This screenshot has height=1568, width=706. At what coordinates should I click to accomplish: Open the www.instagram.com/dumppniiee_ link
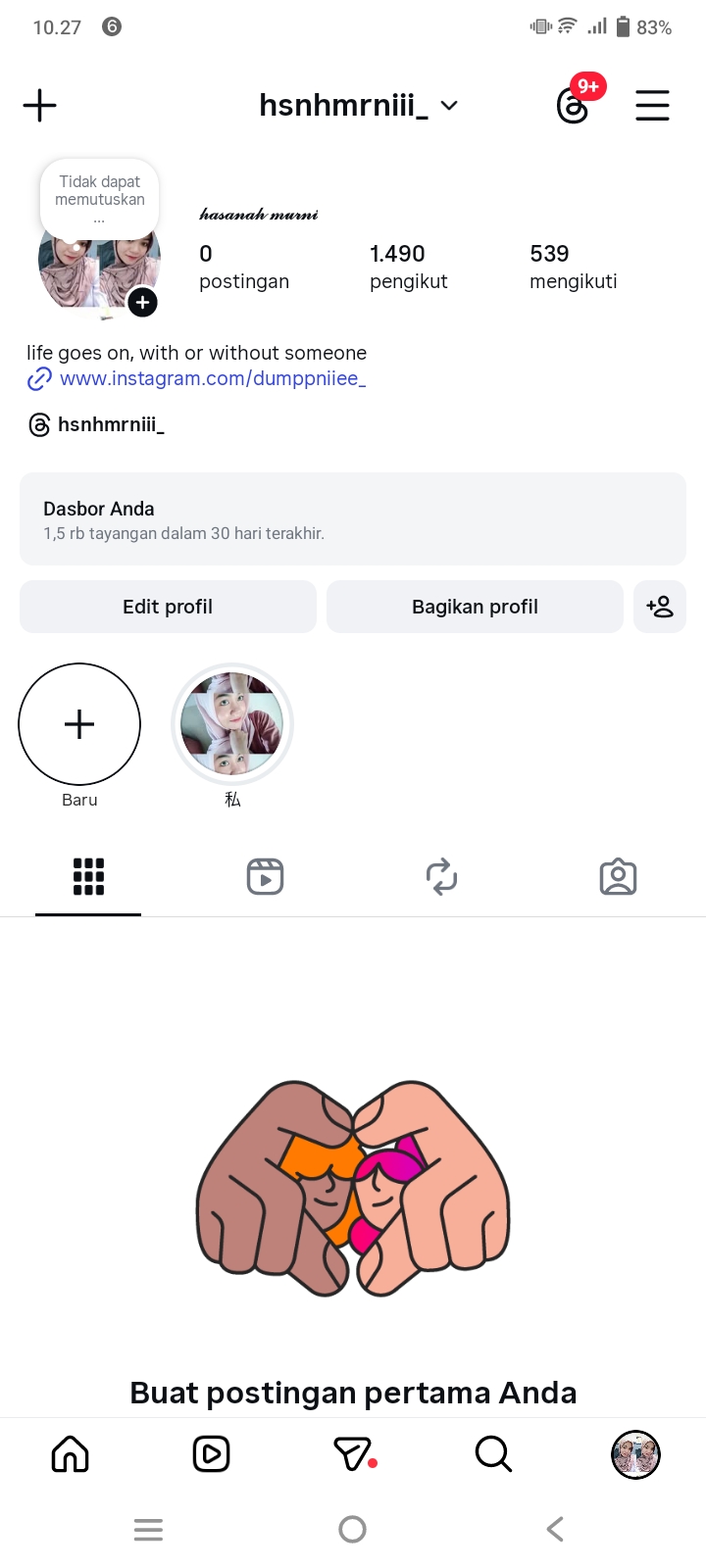pyautogui.click(x=212, y=378)
